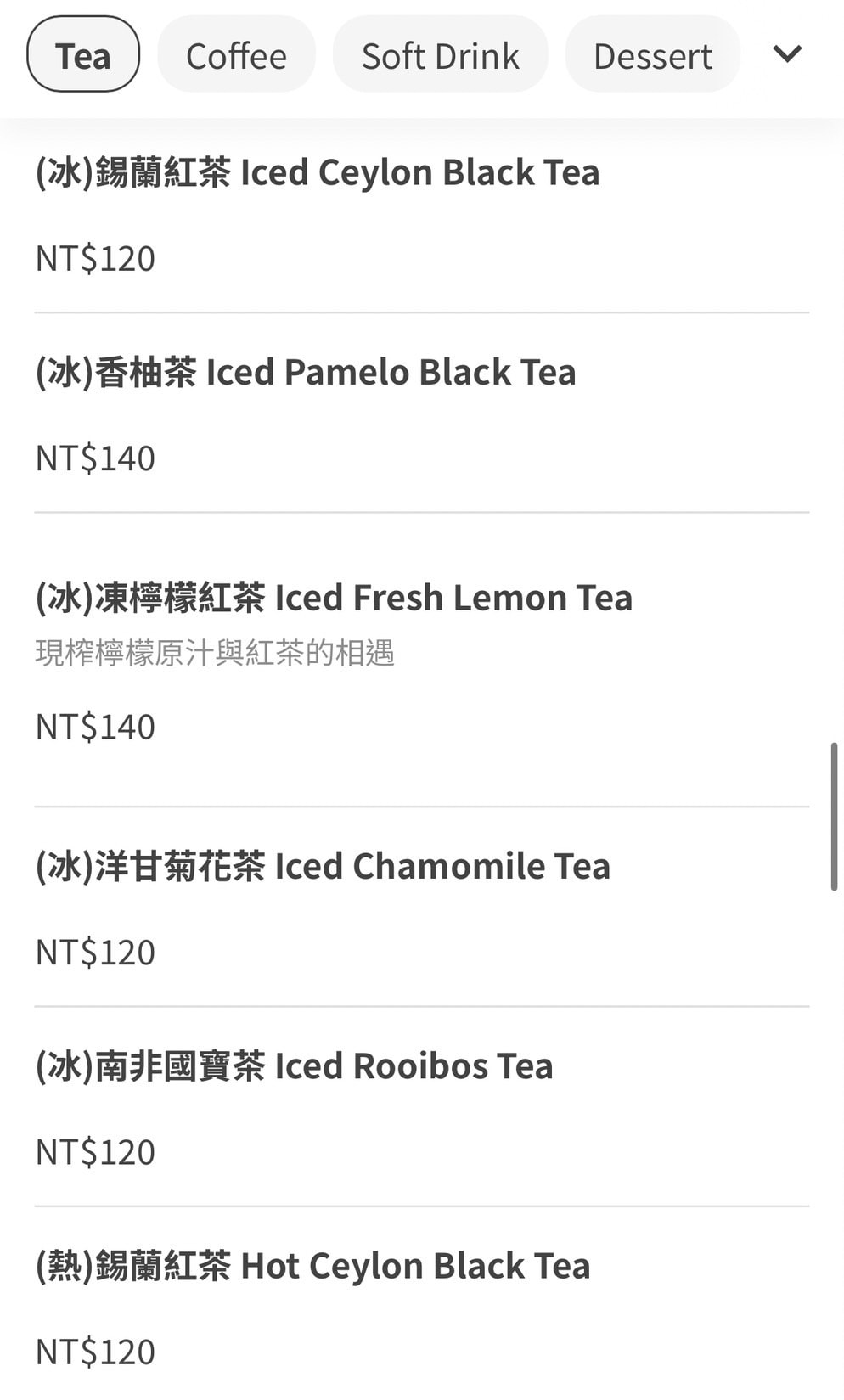The image size is (844, 1400).
Task: View Iced Chamomile Tea details
Action: [x=323, y=867]
